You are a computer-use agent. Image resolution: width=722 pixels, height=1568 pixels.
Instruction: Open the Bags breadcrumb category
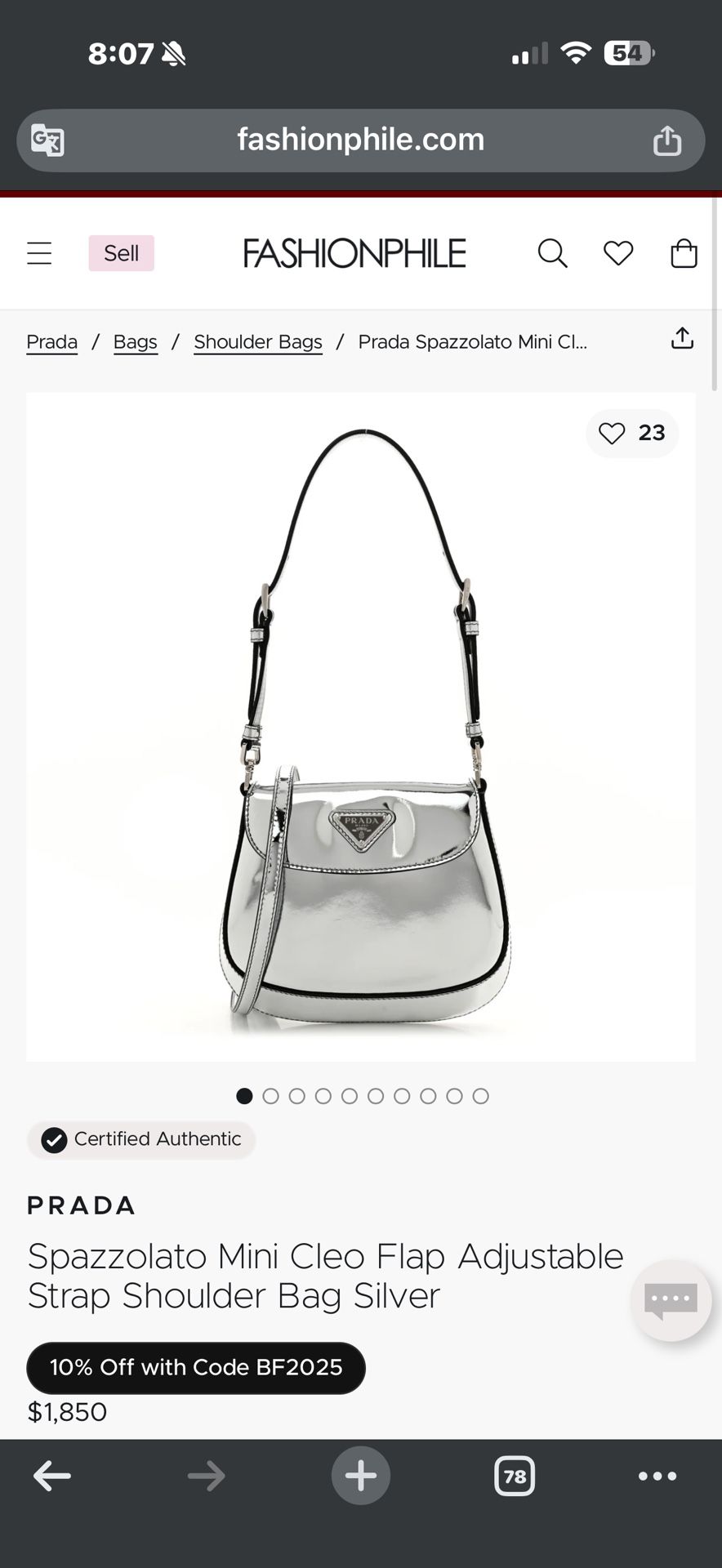(135, 341)
